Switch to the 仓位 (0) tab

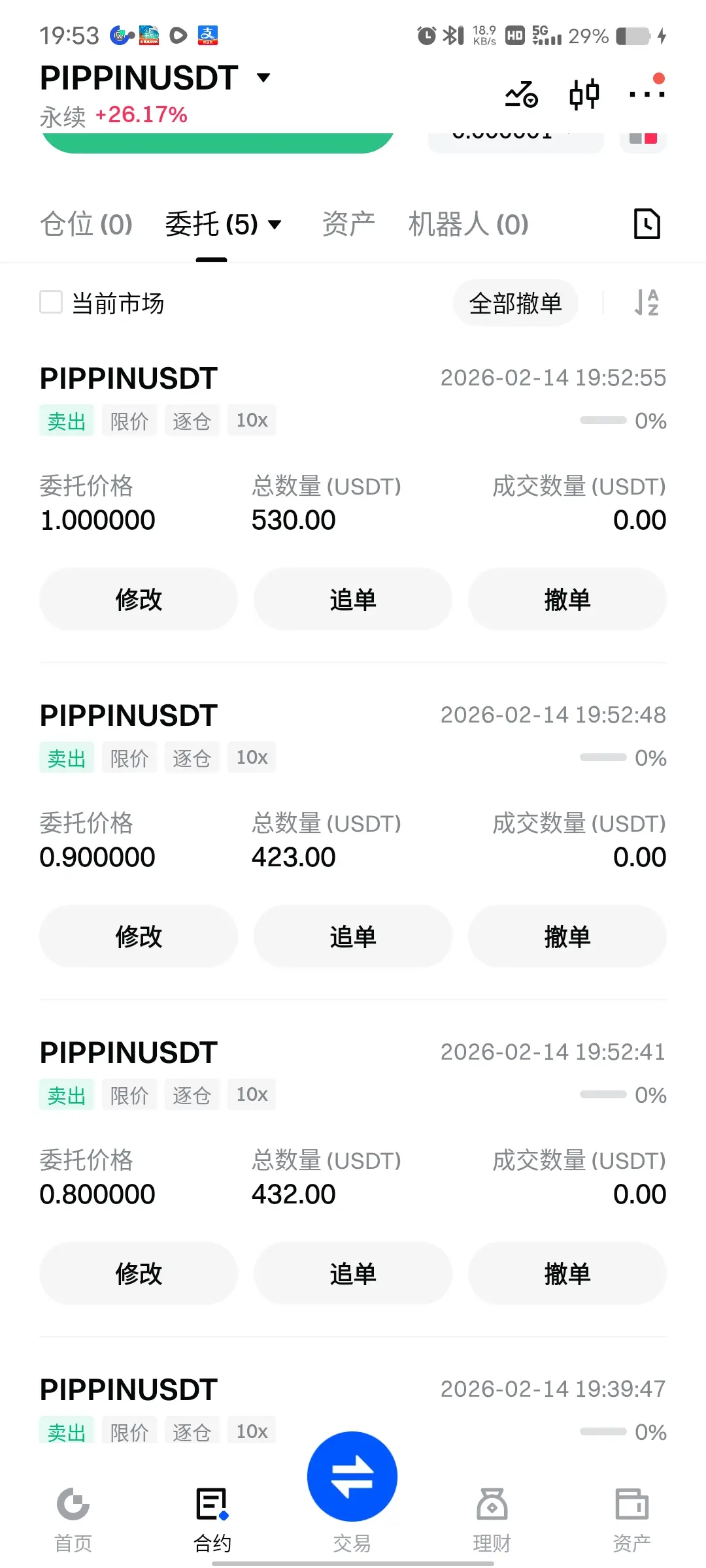coord(86,225)
